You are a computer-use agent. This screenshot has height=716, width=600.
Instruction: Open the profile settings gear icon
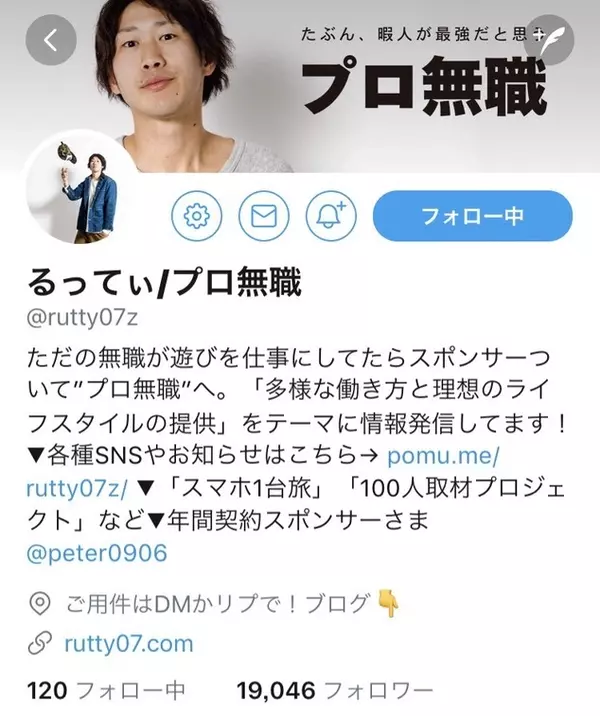click(x=196, y=216)
